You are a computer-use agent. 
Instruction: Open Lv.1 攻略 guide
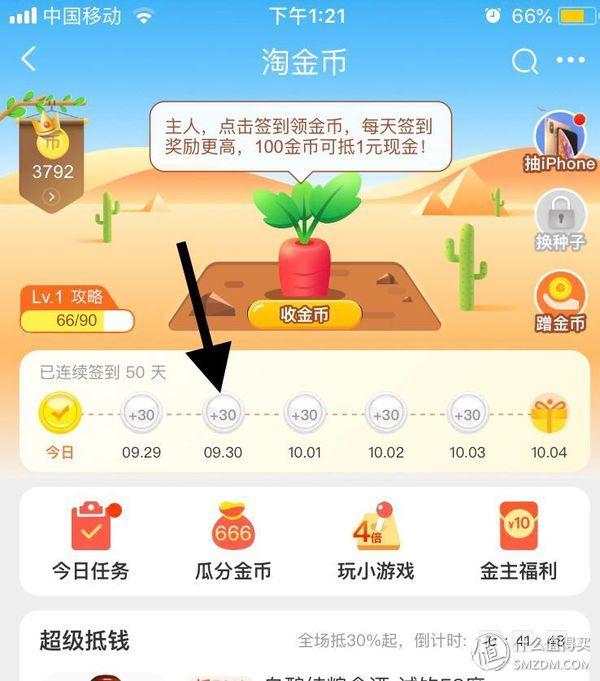(77, 309)
